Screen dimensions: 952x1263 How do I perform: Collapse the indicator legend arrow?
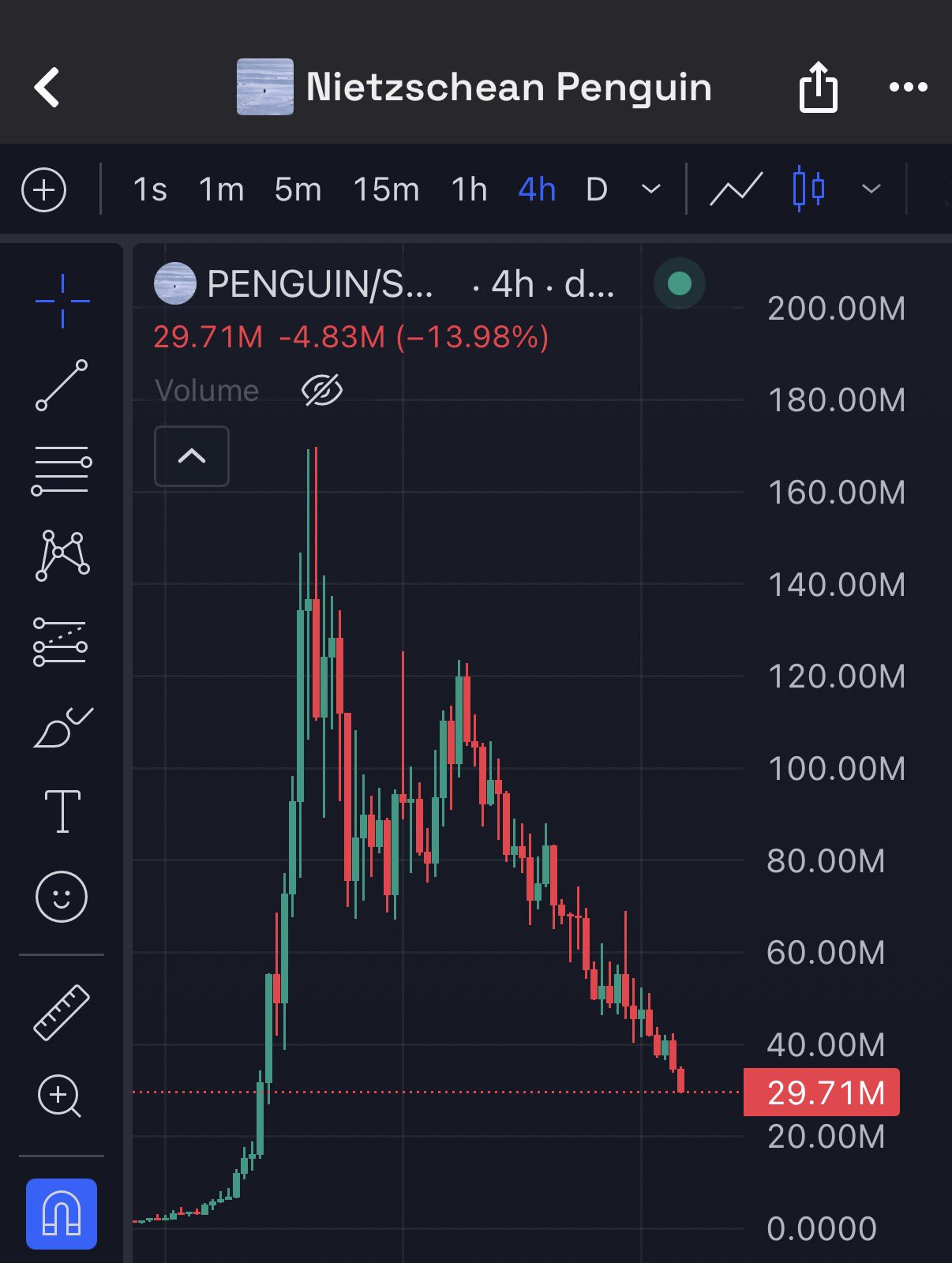click(192, 456)
